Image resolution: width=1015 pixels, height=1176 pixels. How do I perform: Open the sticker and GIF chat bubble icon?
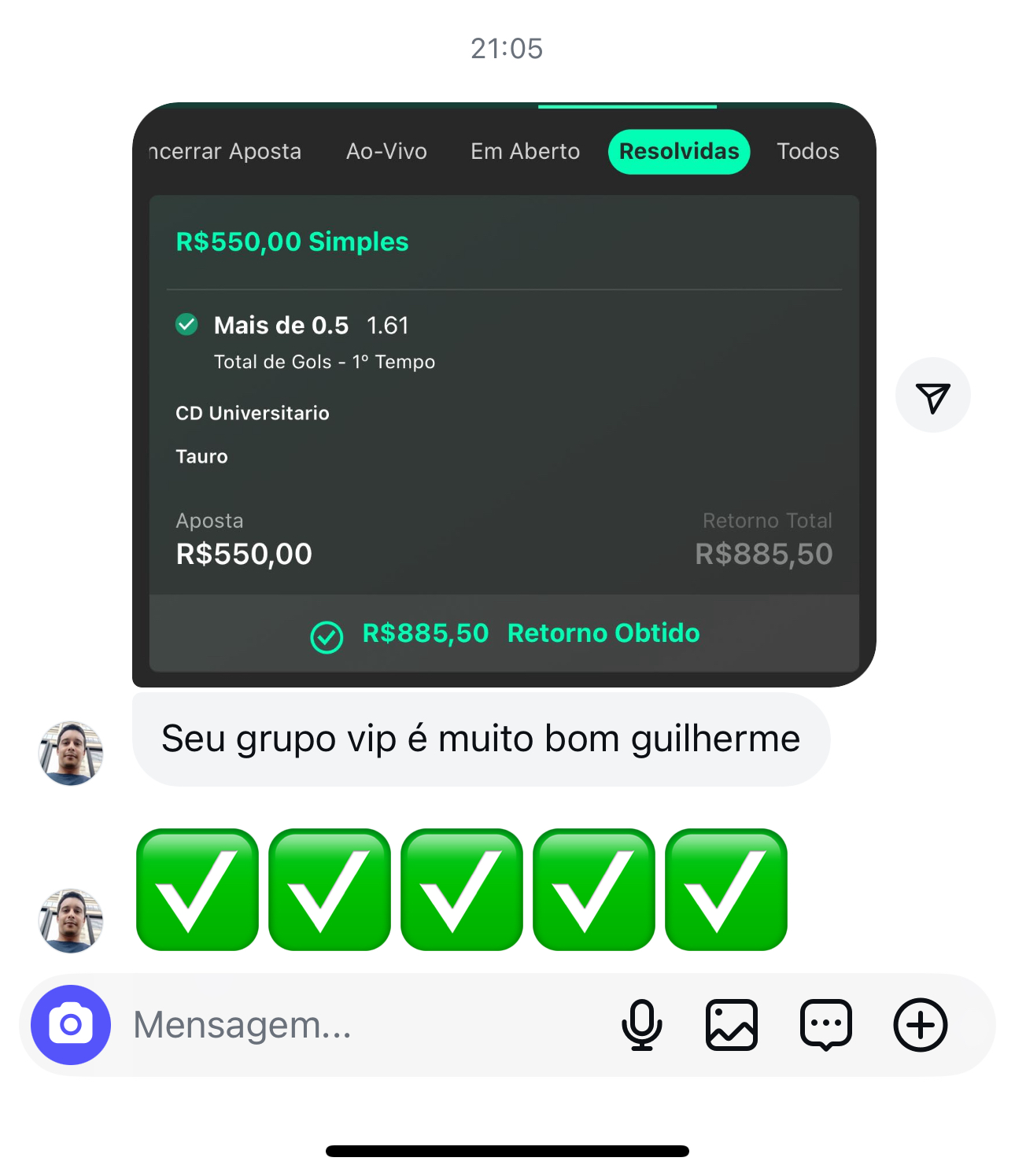pyautogui.click(x=825, y=1025)
